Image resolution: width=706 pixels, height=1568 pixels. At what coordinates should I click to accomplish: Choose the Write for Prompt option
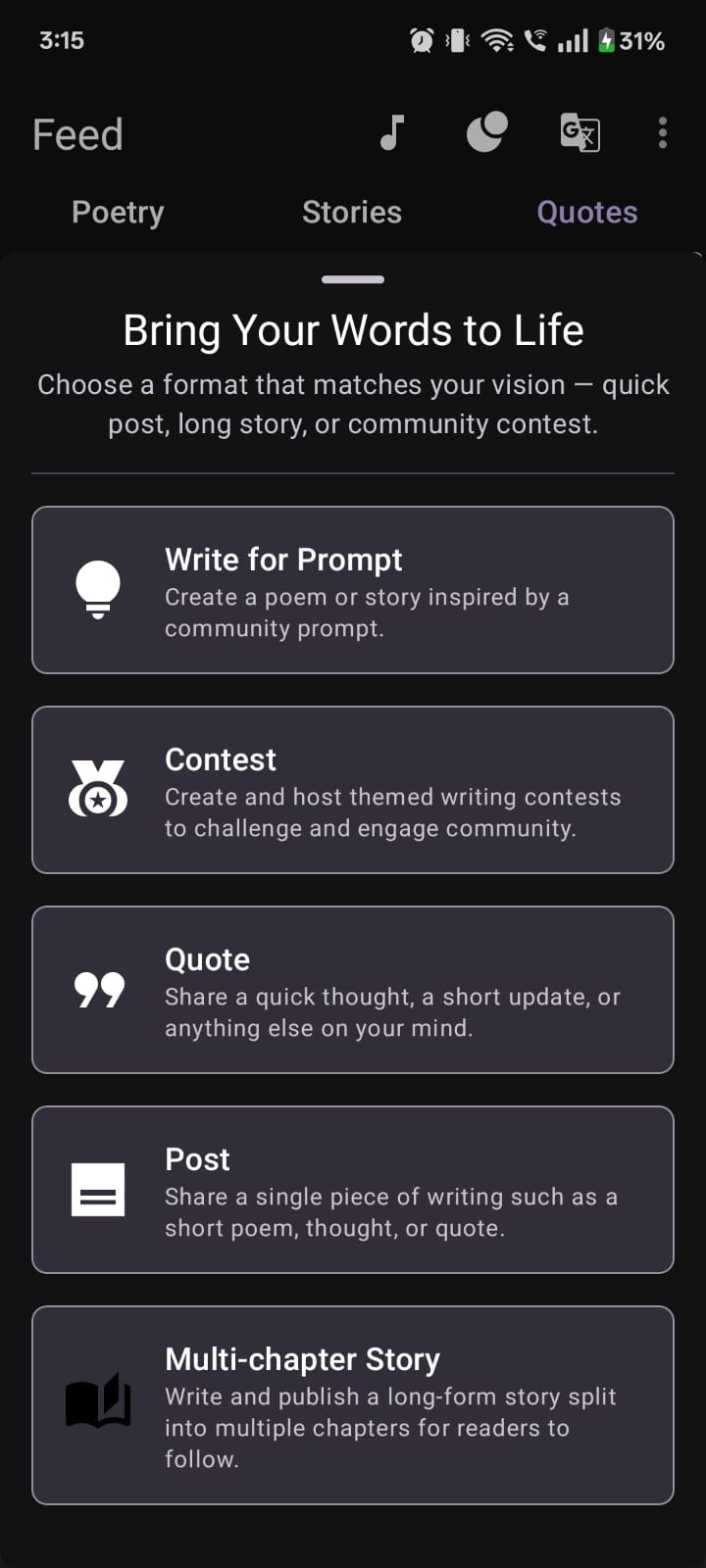click(353, 588)
